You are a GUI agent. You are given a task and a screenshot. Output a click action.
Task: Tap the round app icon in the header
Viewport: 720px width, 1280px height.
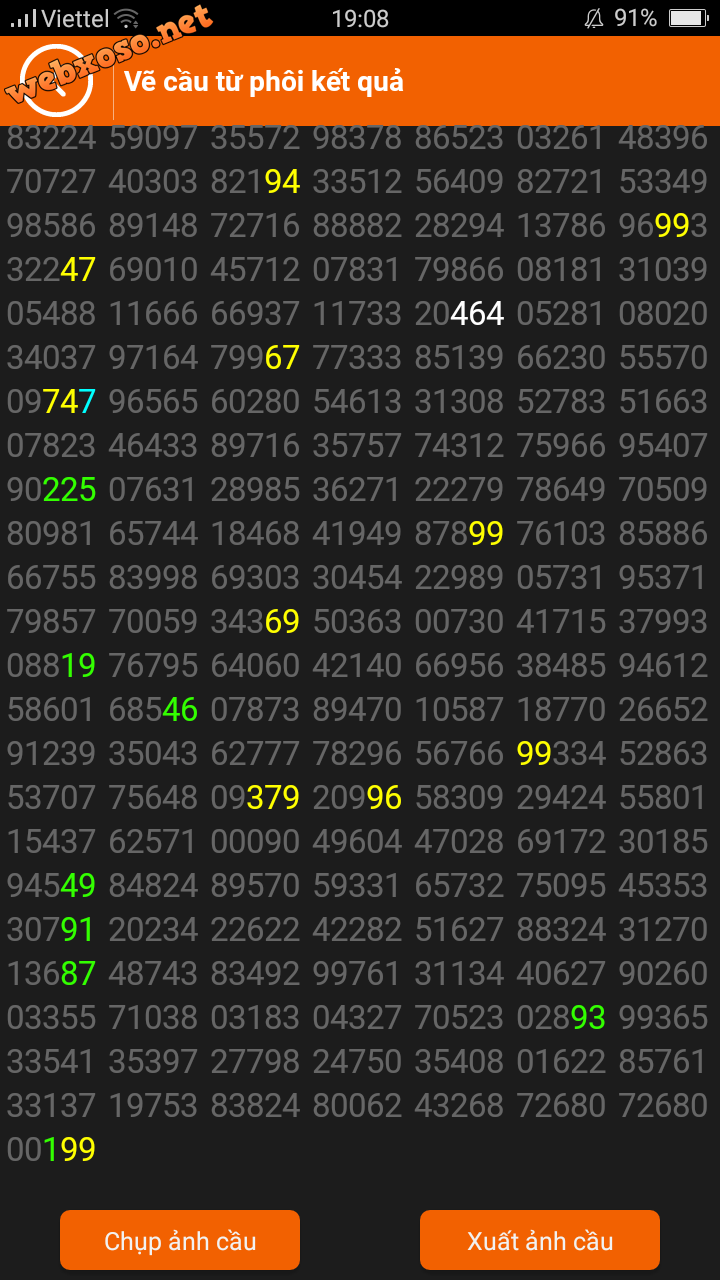pyautogui.click(x=58, y=82)
